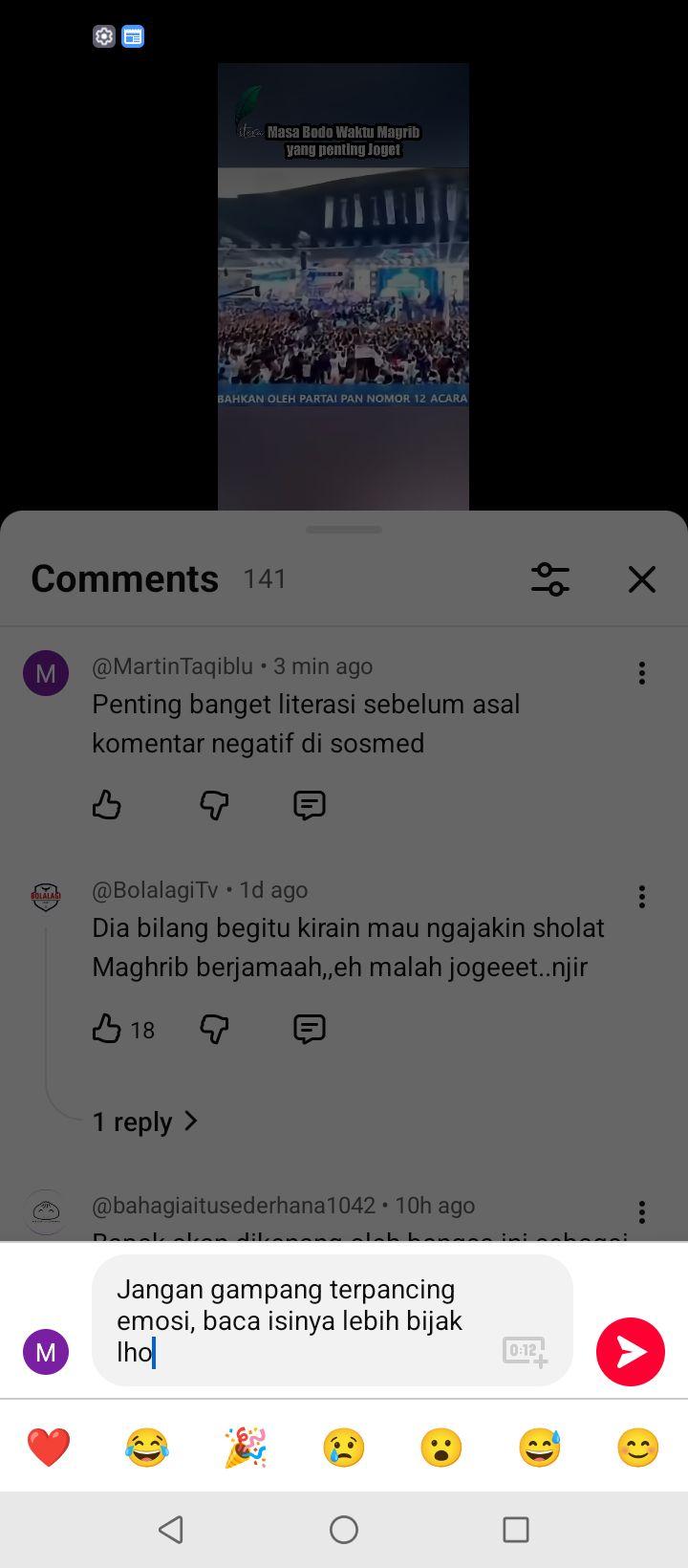
Task: Insert the red heart emoji
Action: pos(49,1448)
